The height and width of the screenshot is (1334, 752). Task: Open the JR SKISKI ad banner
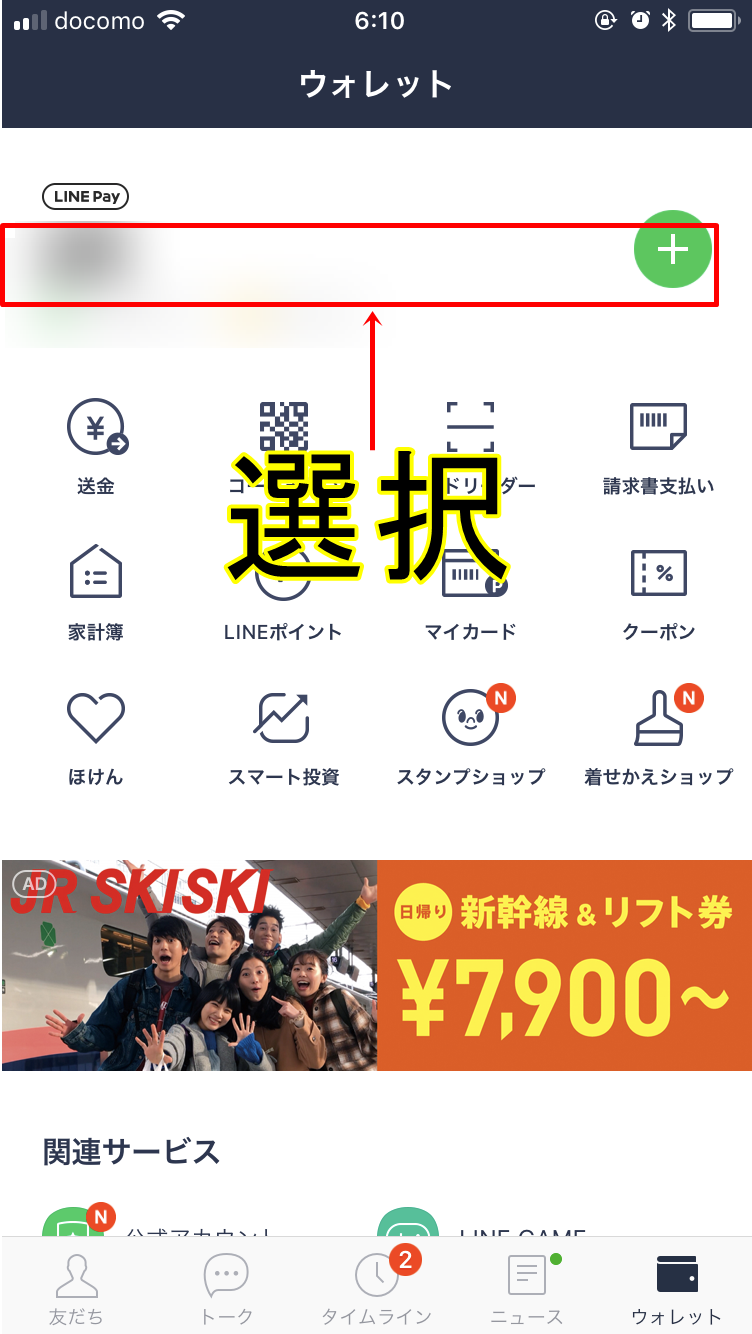[376, 965]
